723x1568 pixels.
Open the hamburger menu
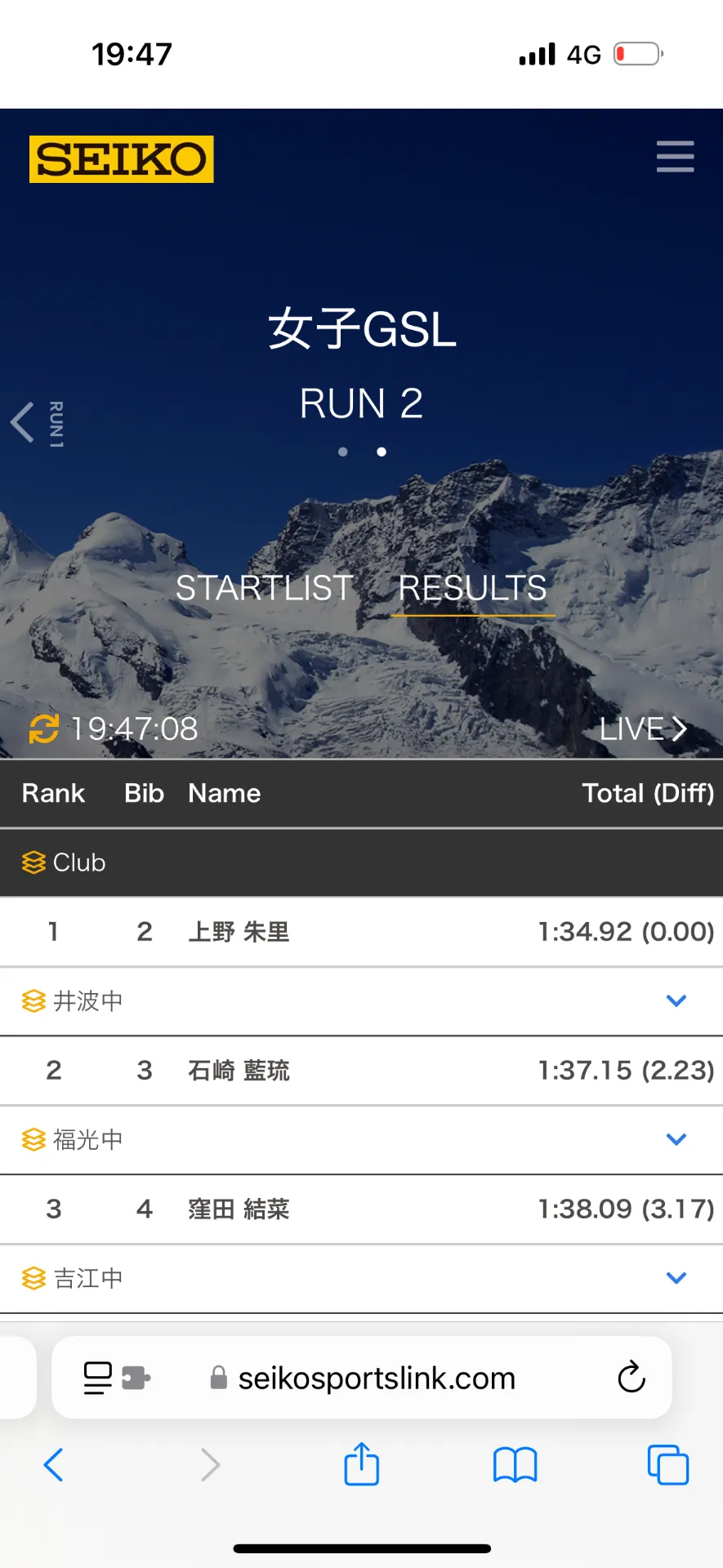click(x=675, y=156)
